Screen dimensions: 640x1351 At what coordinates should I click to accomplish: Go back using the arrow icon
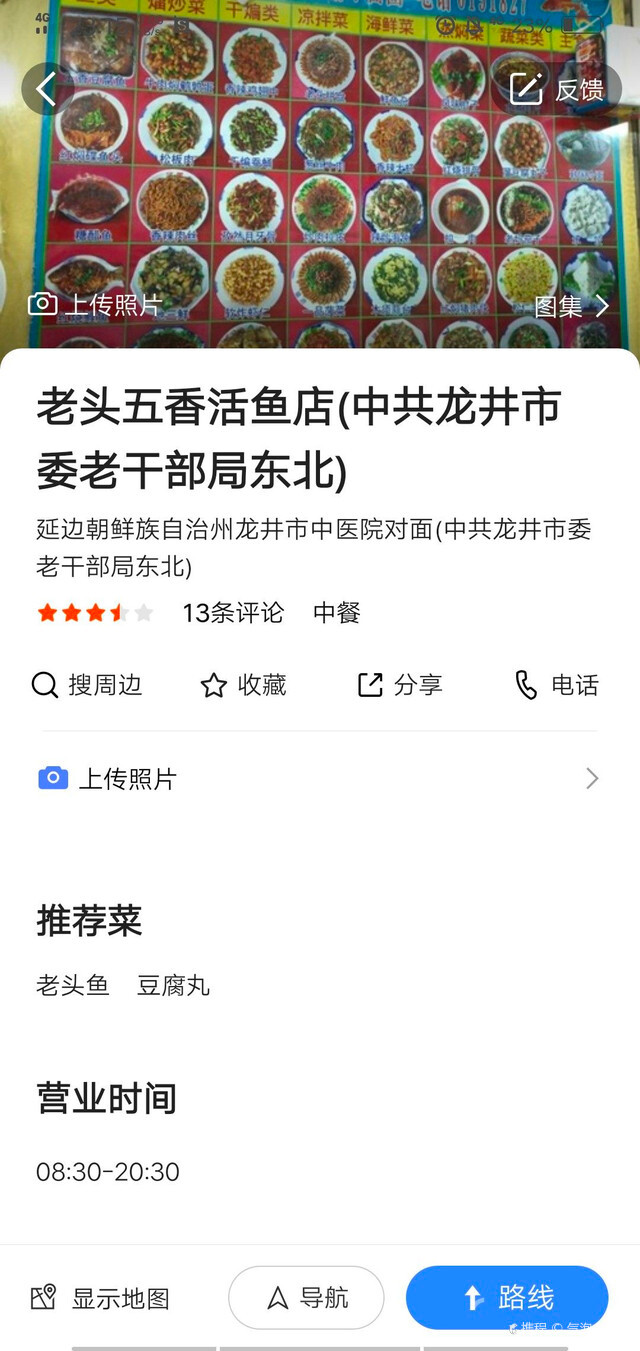[47, 89]
